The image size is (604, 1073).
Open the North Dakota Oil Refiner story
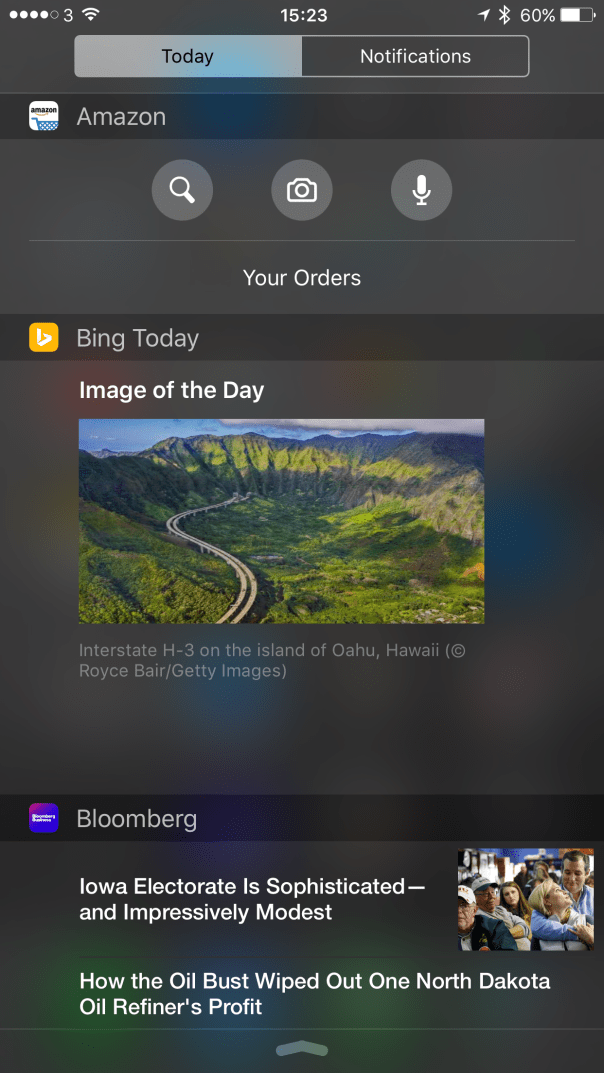click(x=314, y=993)
